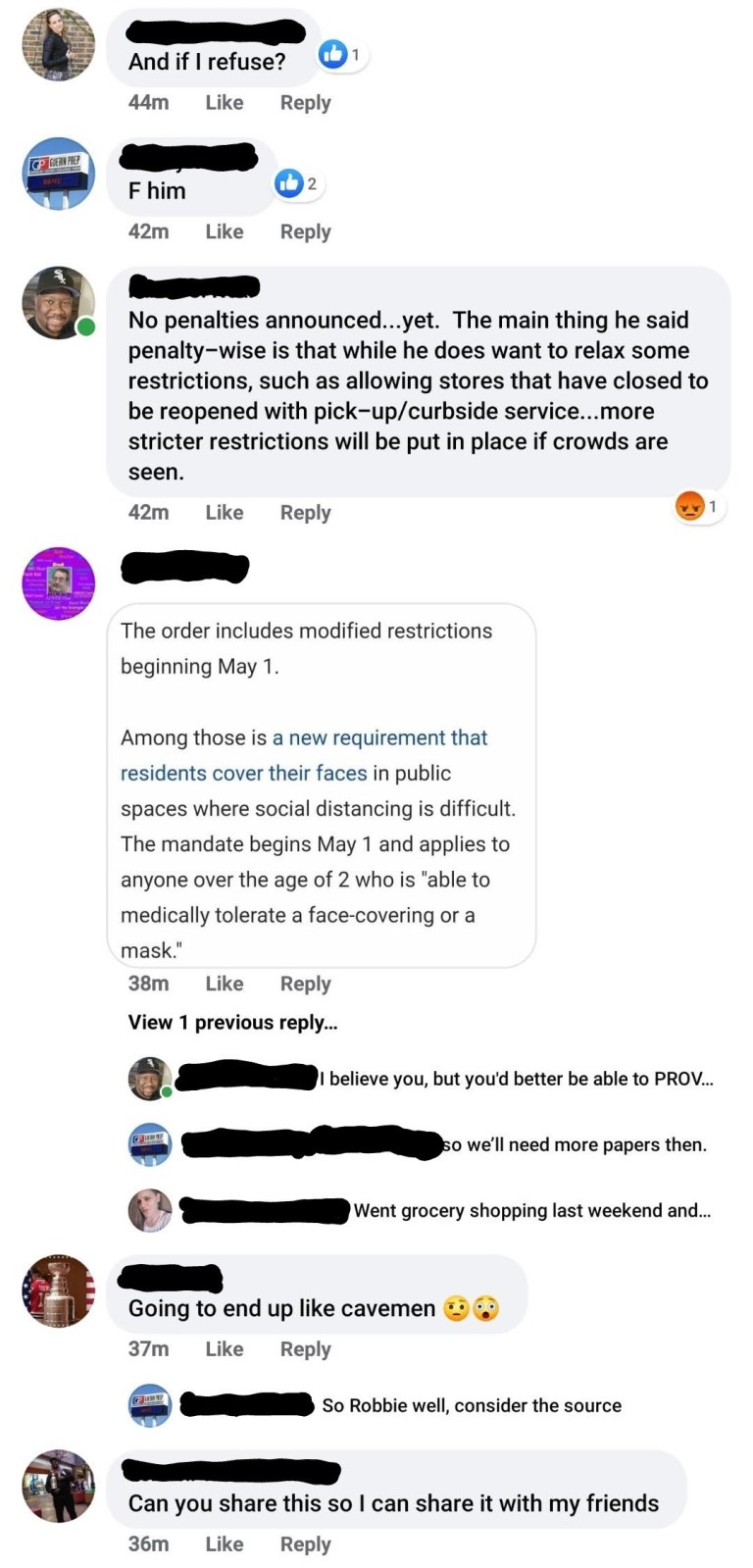Like the "No penalties announced" comment
Screen dimensions: 753x1568
click(224, 512)
